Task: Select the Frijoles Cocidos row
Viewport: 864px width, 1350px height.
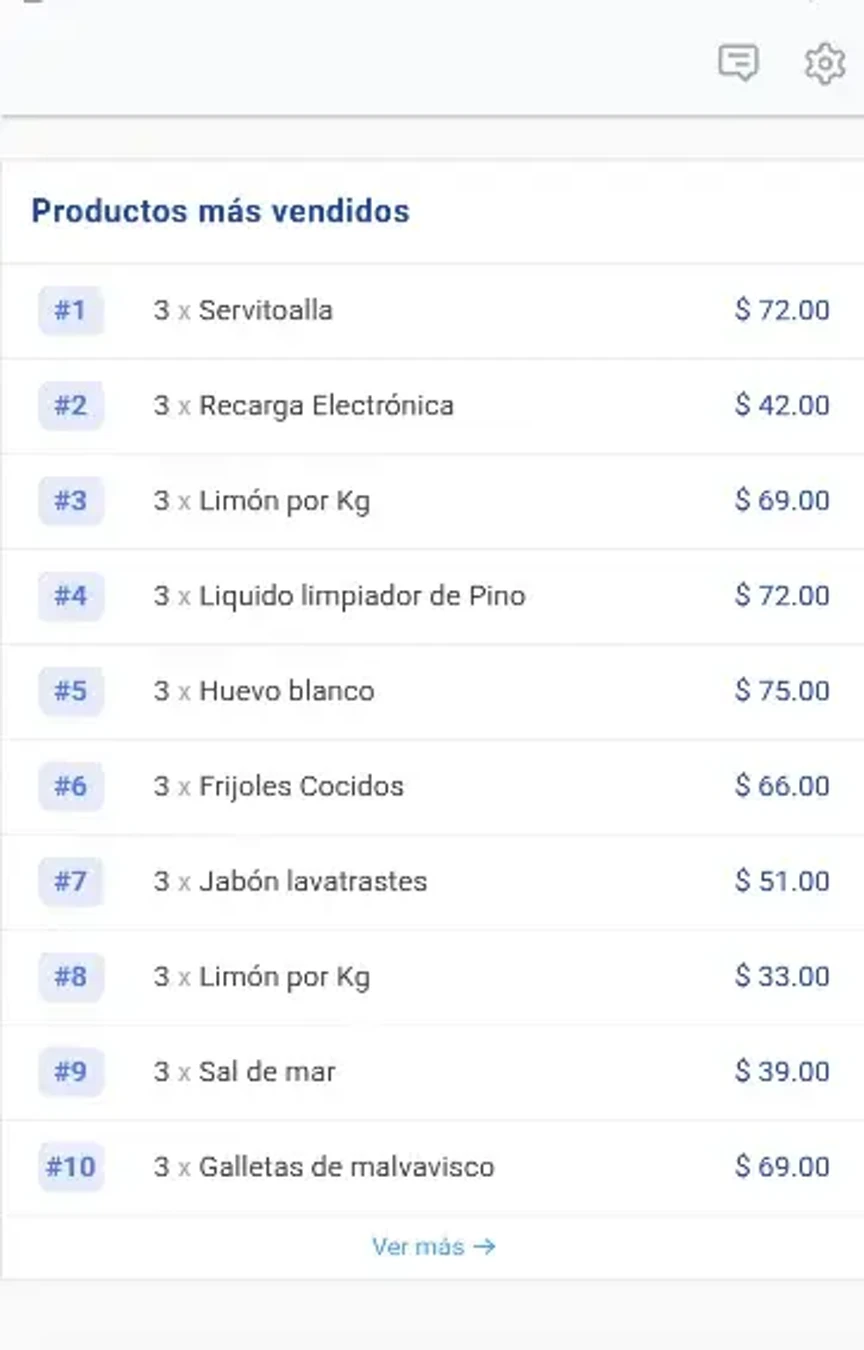Action: pyautogui.click(x=302, y=786)
